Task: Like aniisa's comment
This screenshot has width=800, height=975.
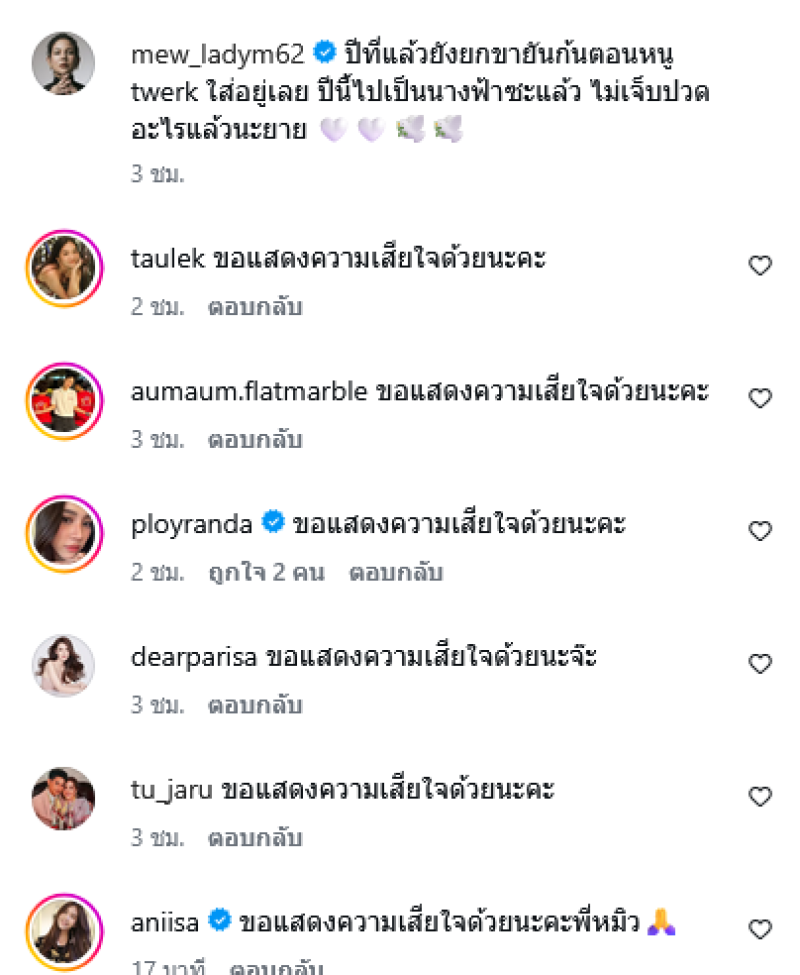Action: pos(760,929)
